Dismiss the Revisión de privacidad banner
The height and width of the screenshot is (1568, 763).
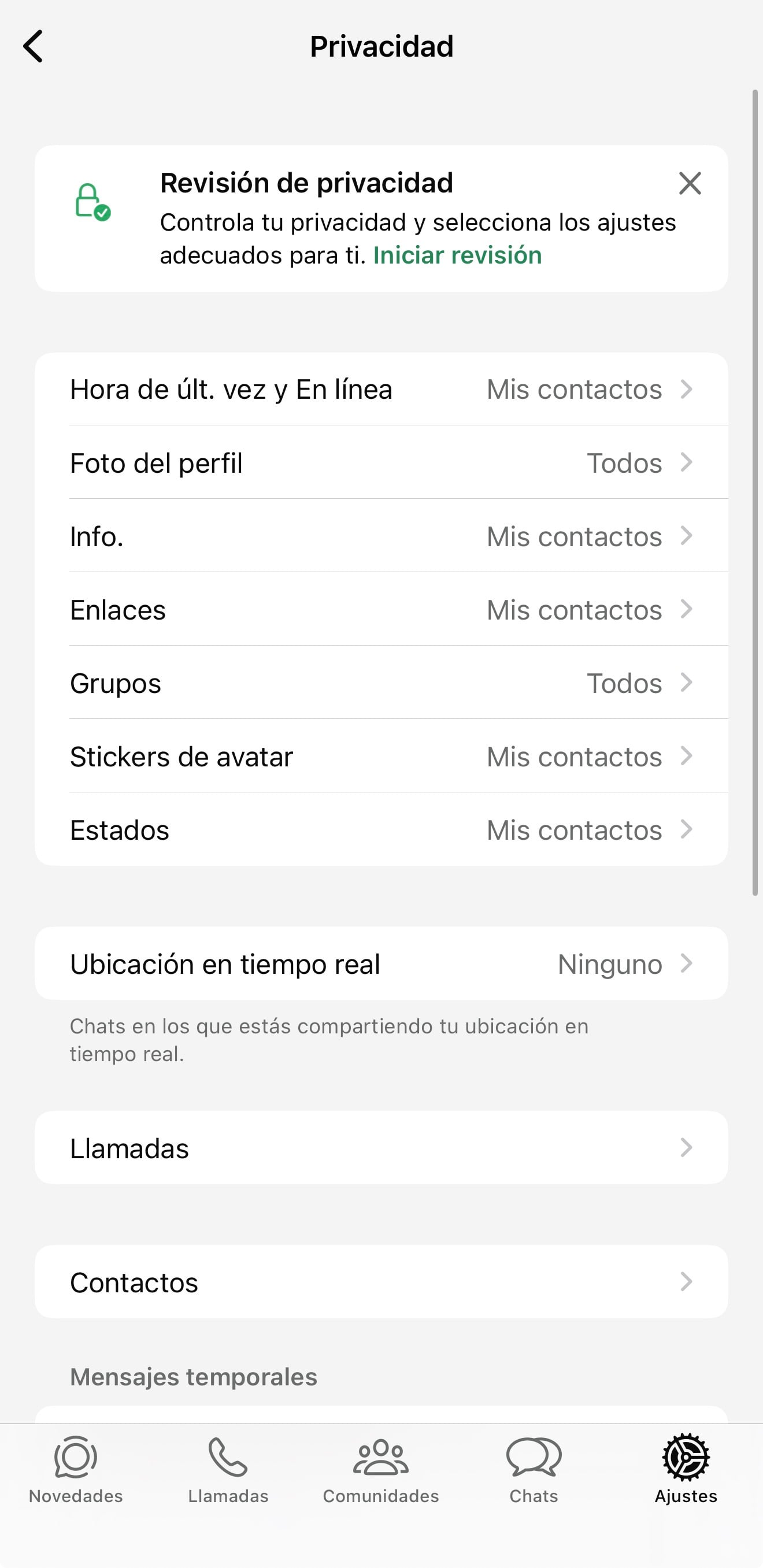(690, 183)
